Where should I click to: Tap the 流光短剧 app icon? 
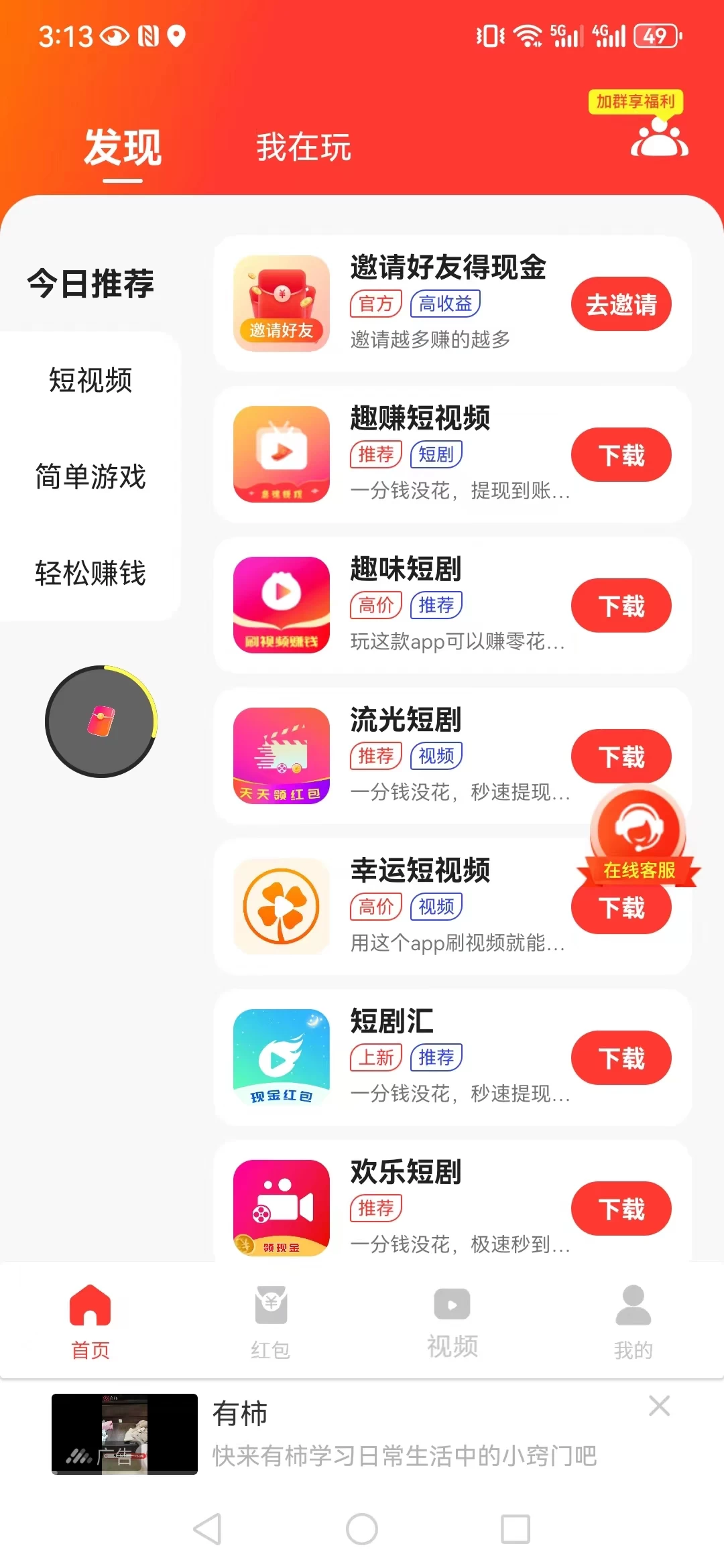282,756
